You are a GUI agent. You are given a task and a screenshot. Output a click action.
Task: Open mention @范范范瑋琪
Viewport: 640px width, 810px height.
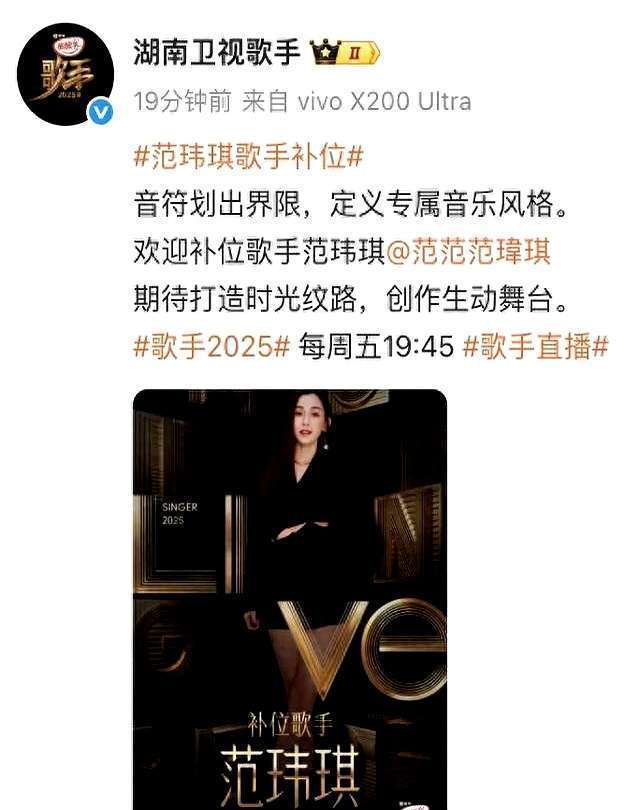468,252
